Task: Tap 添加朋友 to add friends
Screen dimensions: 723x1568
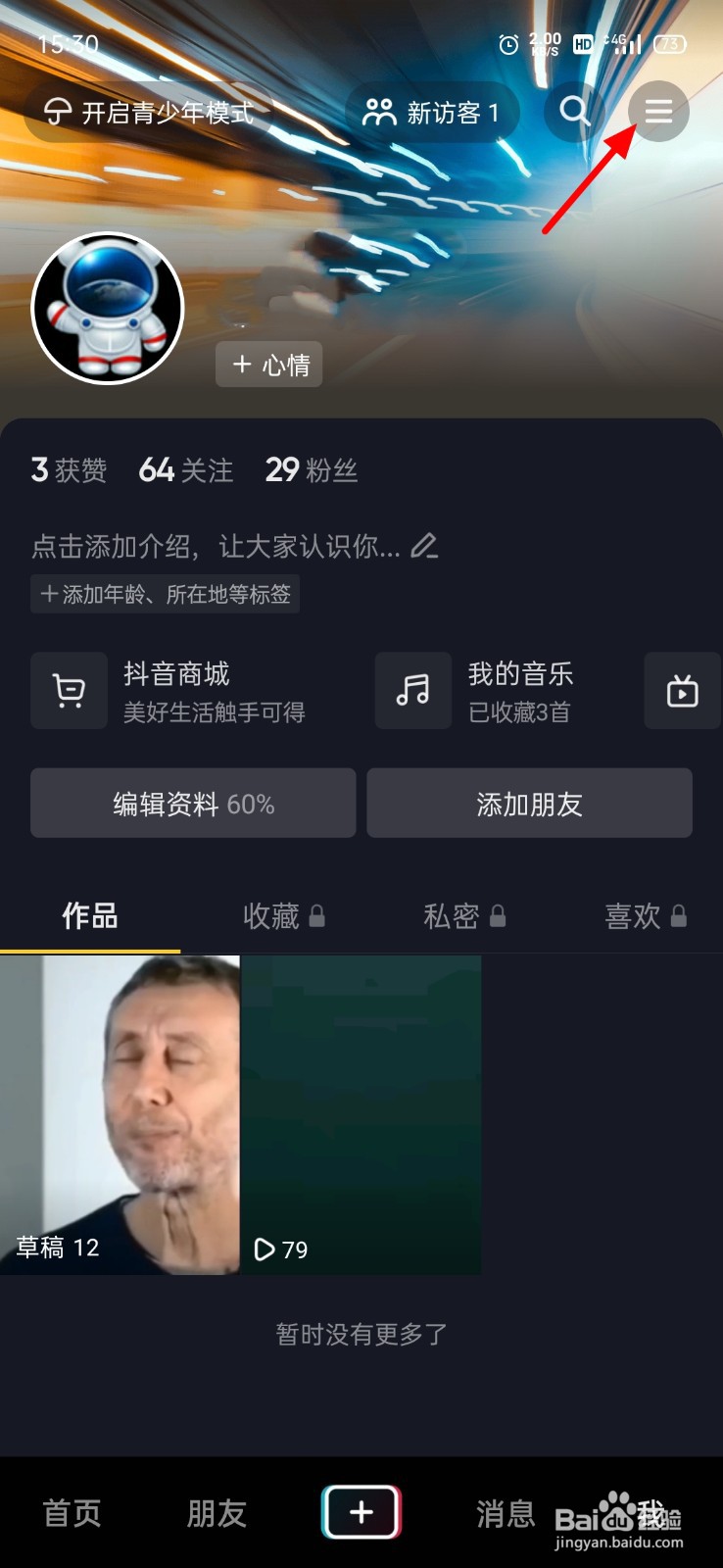Action: coord(529,803)
